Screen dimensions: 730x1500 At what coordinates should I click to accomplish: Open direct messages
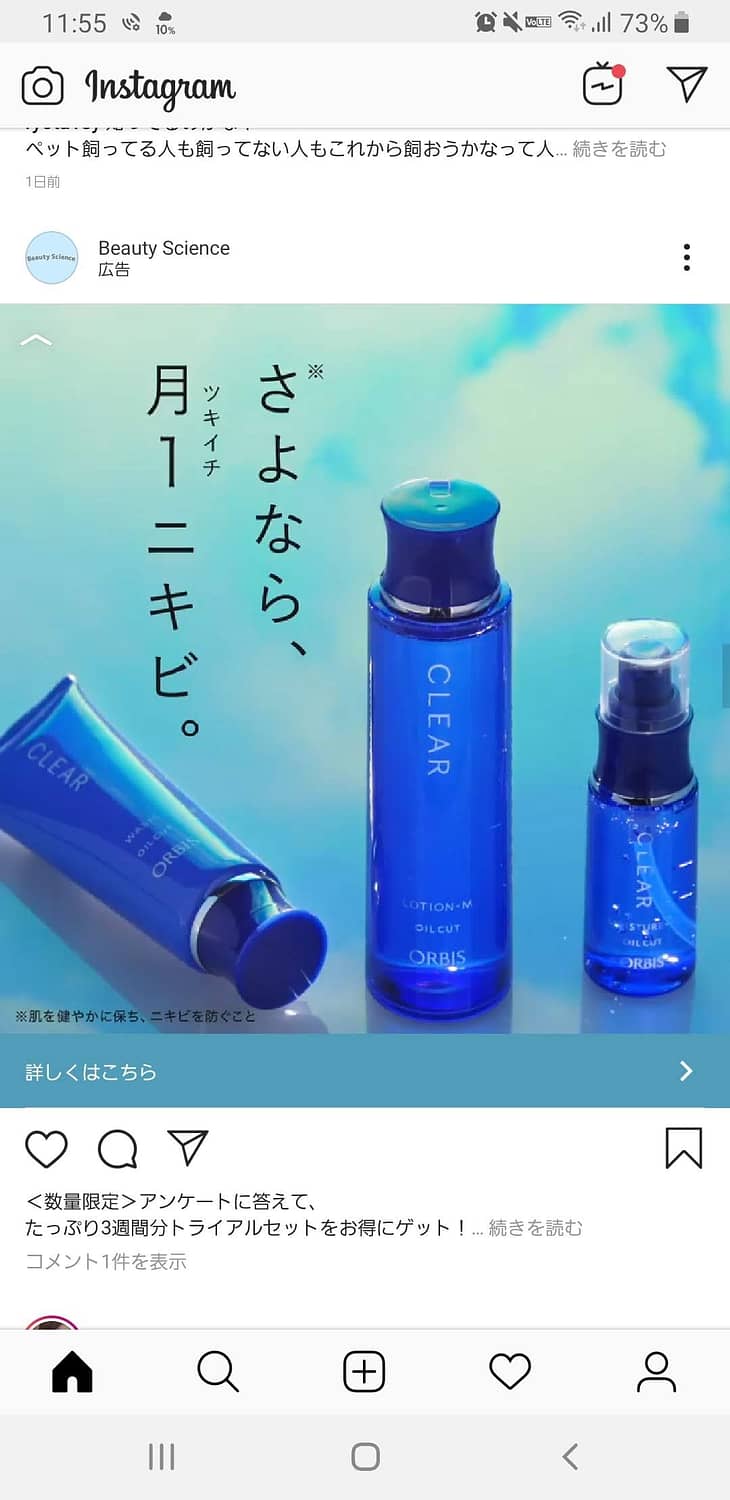[687, 85]
